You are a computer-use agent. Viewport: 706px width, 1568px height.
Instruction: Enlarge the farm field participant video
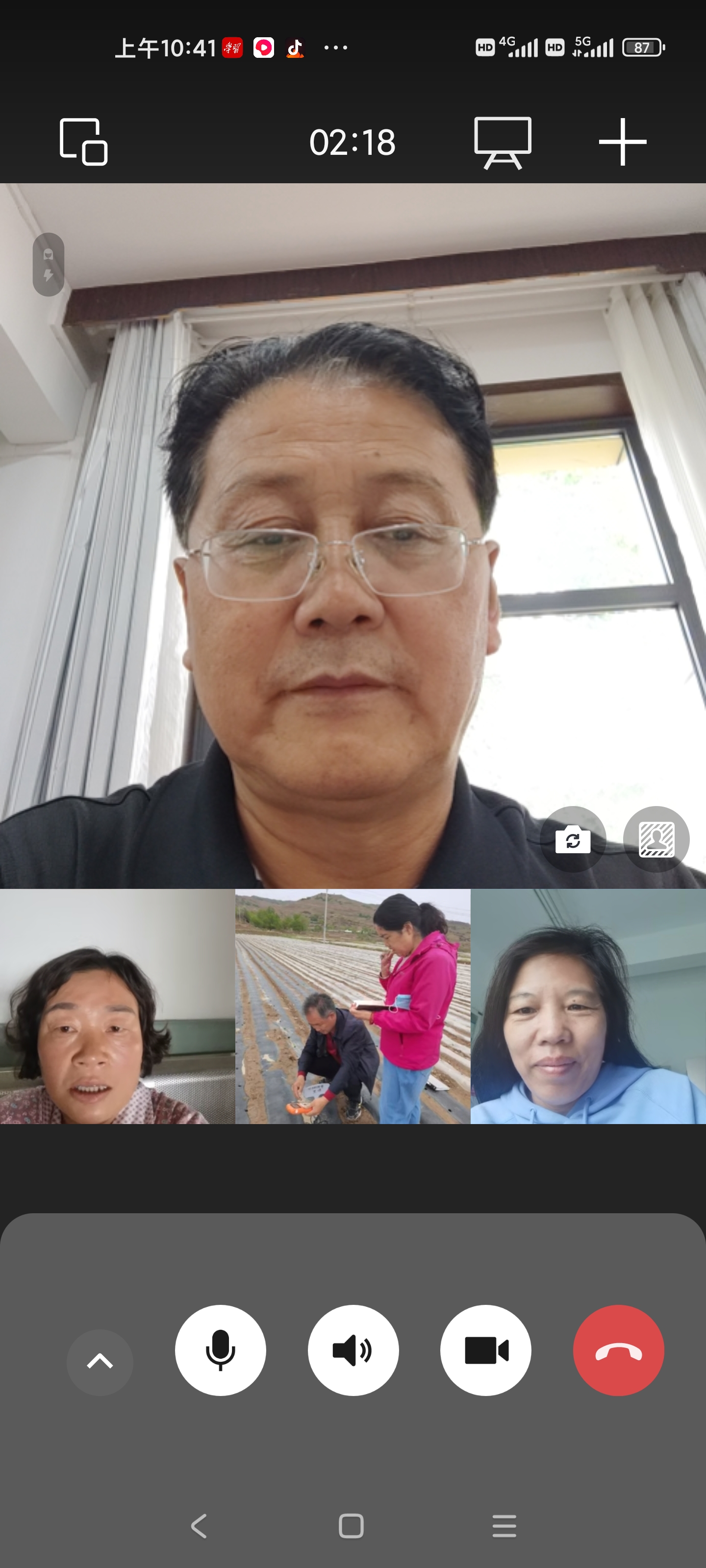[x=353, y=1006]
